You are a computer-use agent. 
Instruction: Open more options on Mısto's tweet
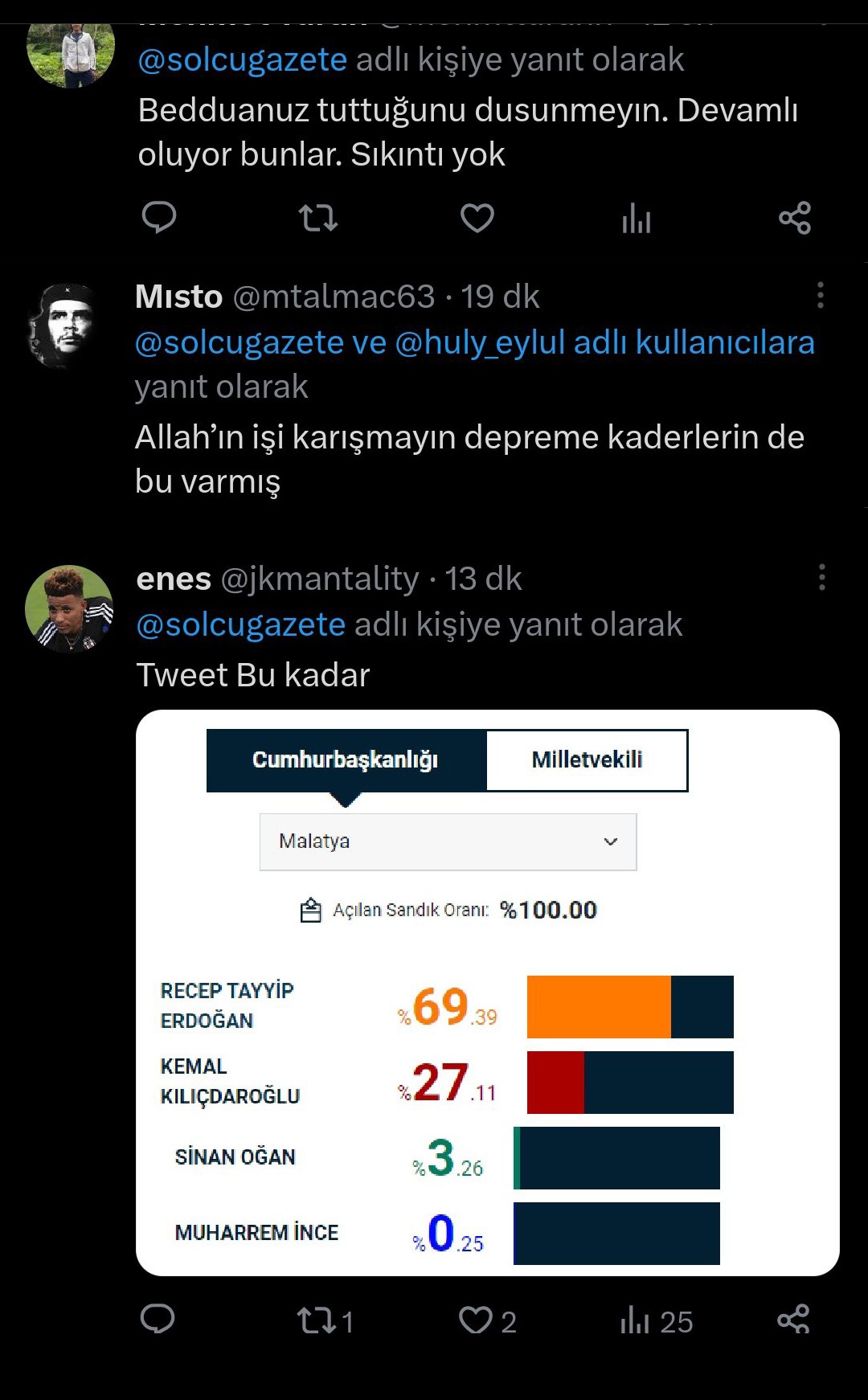(x=820, y=296)
